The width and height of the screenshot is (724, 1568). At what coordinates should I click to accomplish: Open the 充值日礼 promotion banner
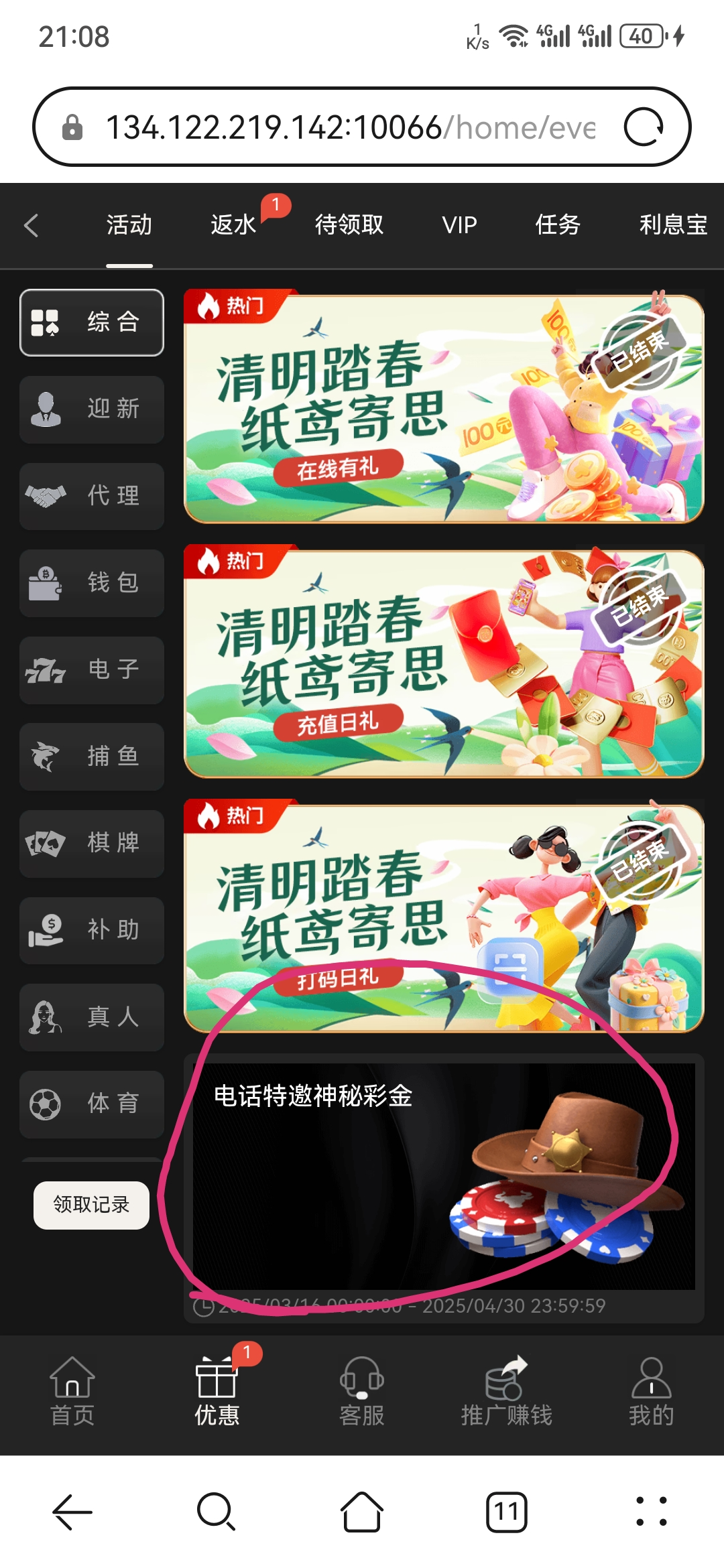coord(443,662)
